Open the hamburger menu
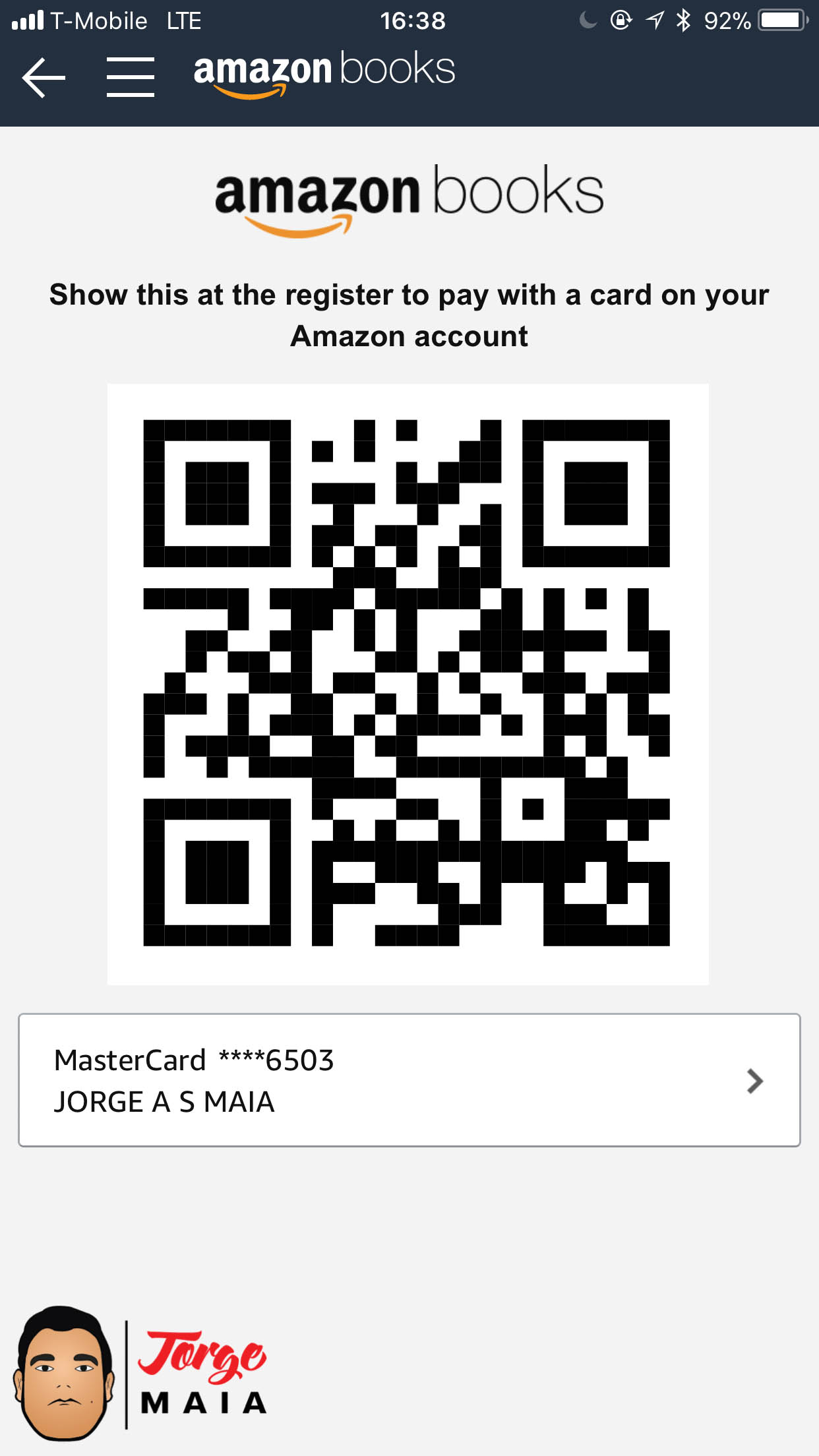The image size is (819, 1456). click(x=131, y=77)
